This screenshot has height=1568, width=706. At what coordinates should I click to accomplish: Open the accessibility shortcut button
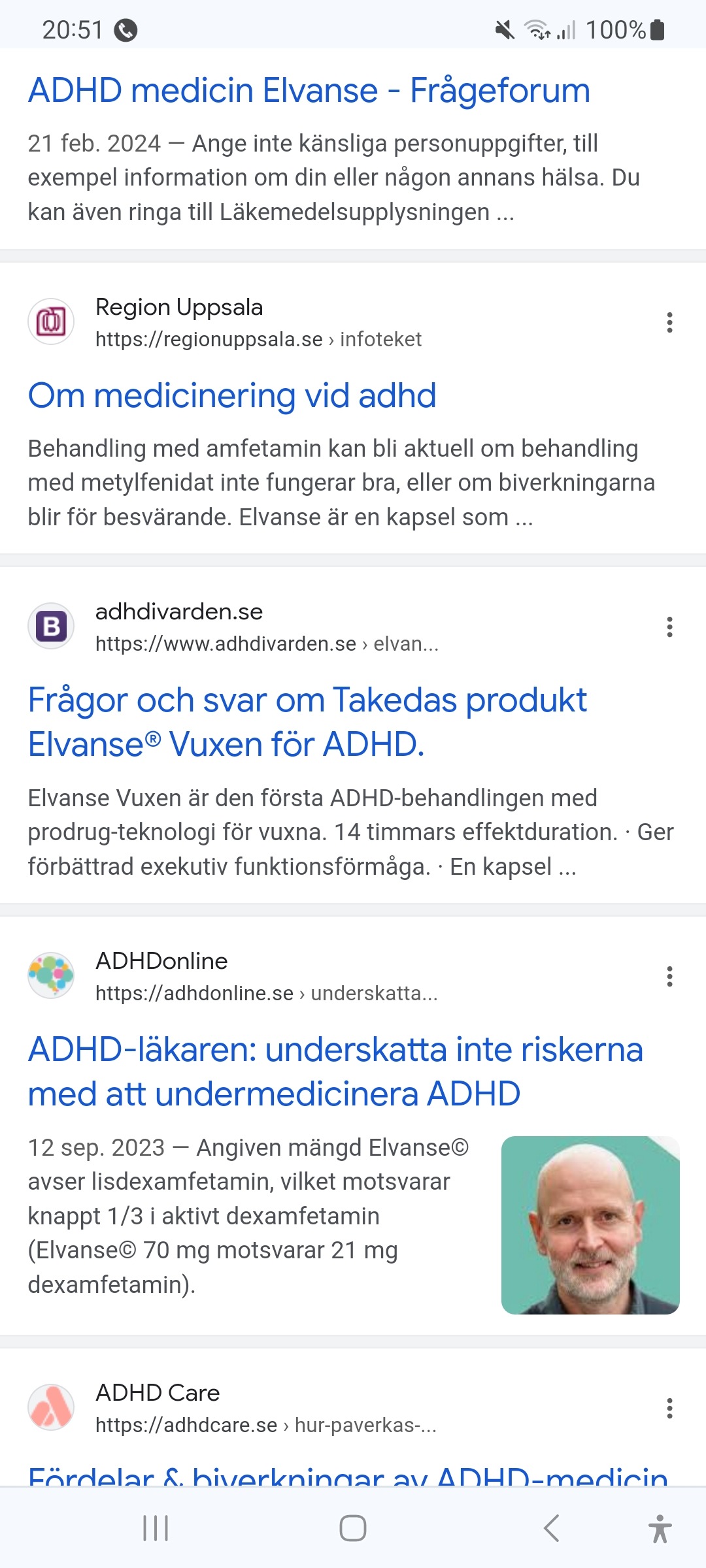pos(660,1528)
